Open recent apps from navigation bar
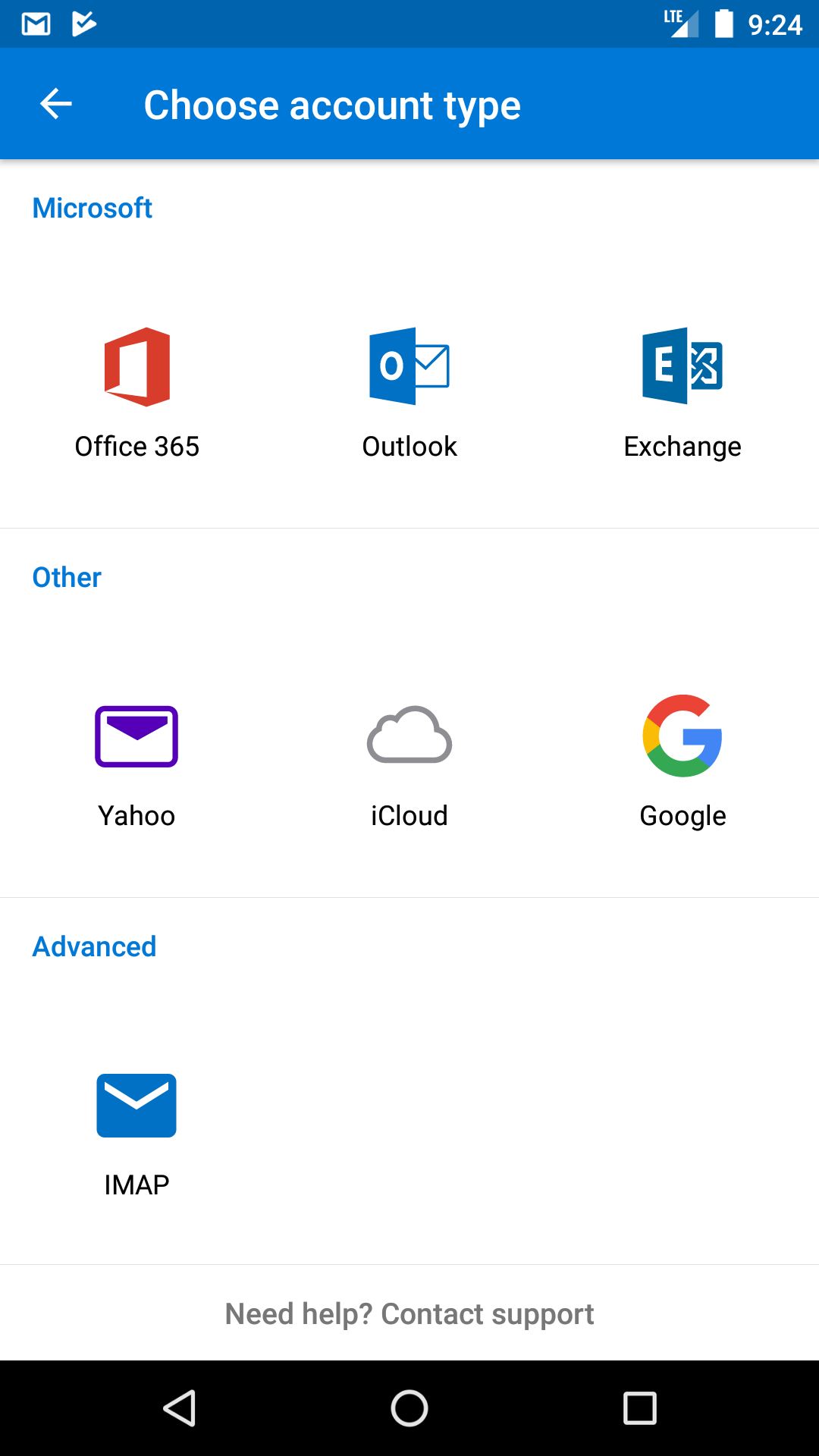Screen dimensions: 819x1456 tap(639, 1408)
